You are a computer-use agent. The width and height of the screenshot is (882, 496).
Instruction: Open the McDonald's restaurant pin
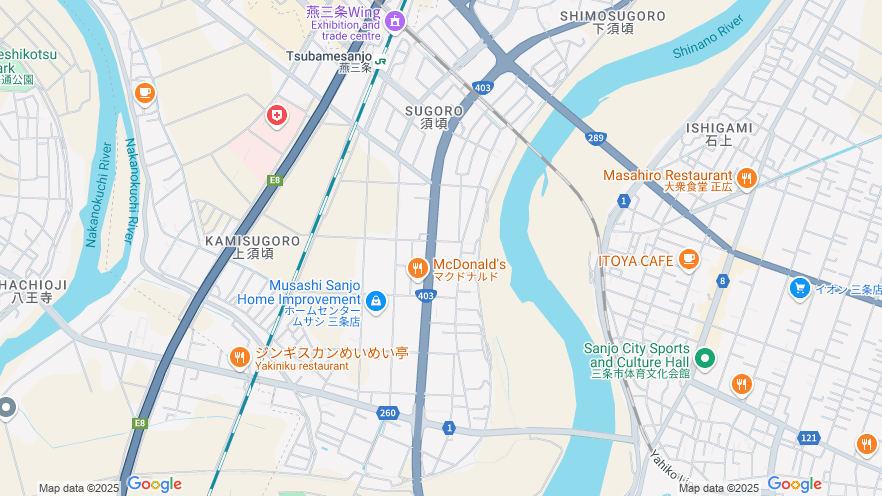click(418, 268)
